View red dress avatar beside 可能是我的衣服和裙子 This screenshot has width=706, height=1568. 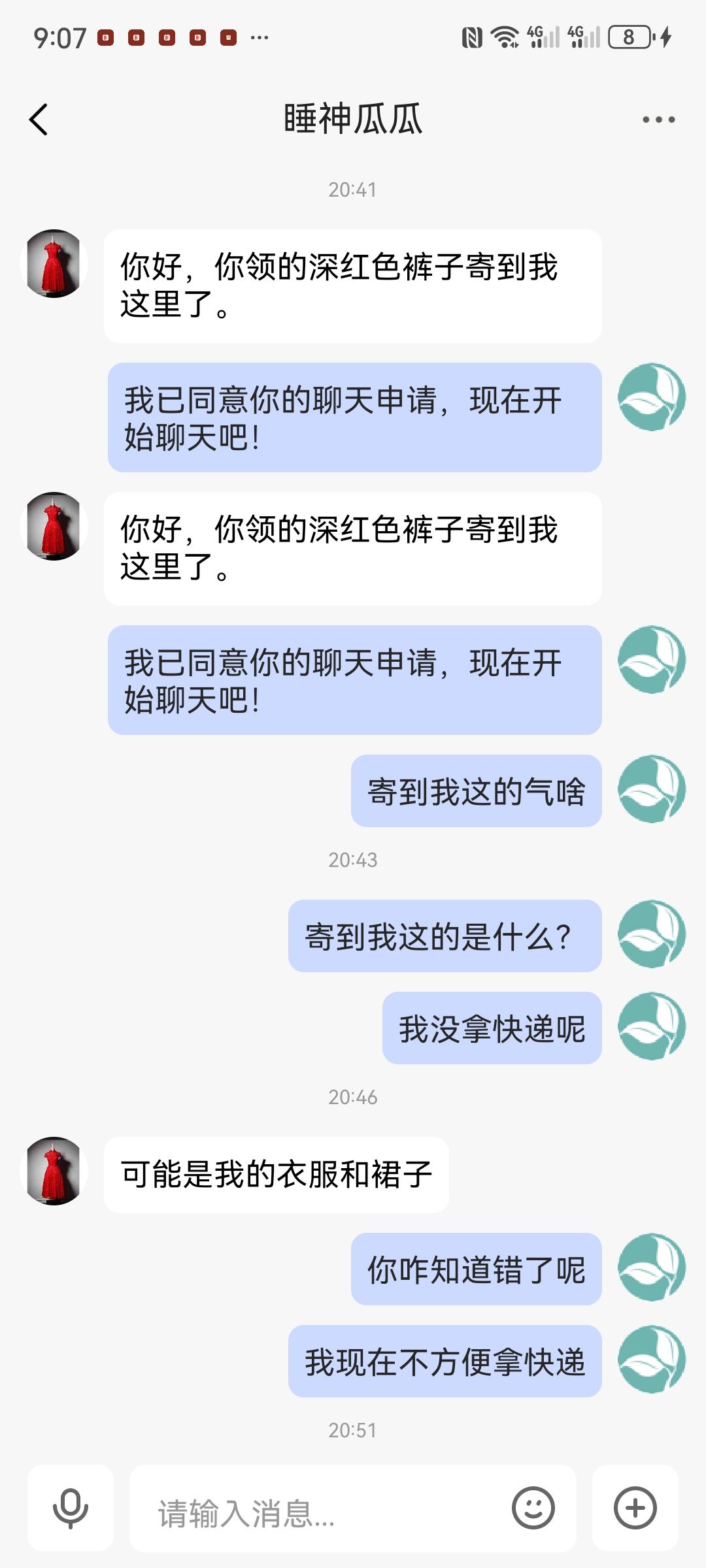click(x=54, y=1171)
